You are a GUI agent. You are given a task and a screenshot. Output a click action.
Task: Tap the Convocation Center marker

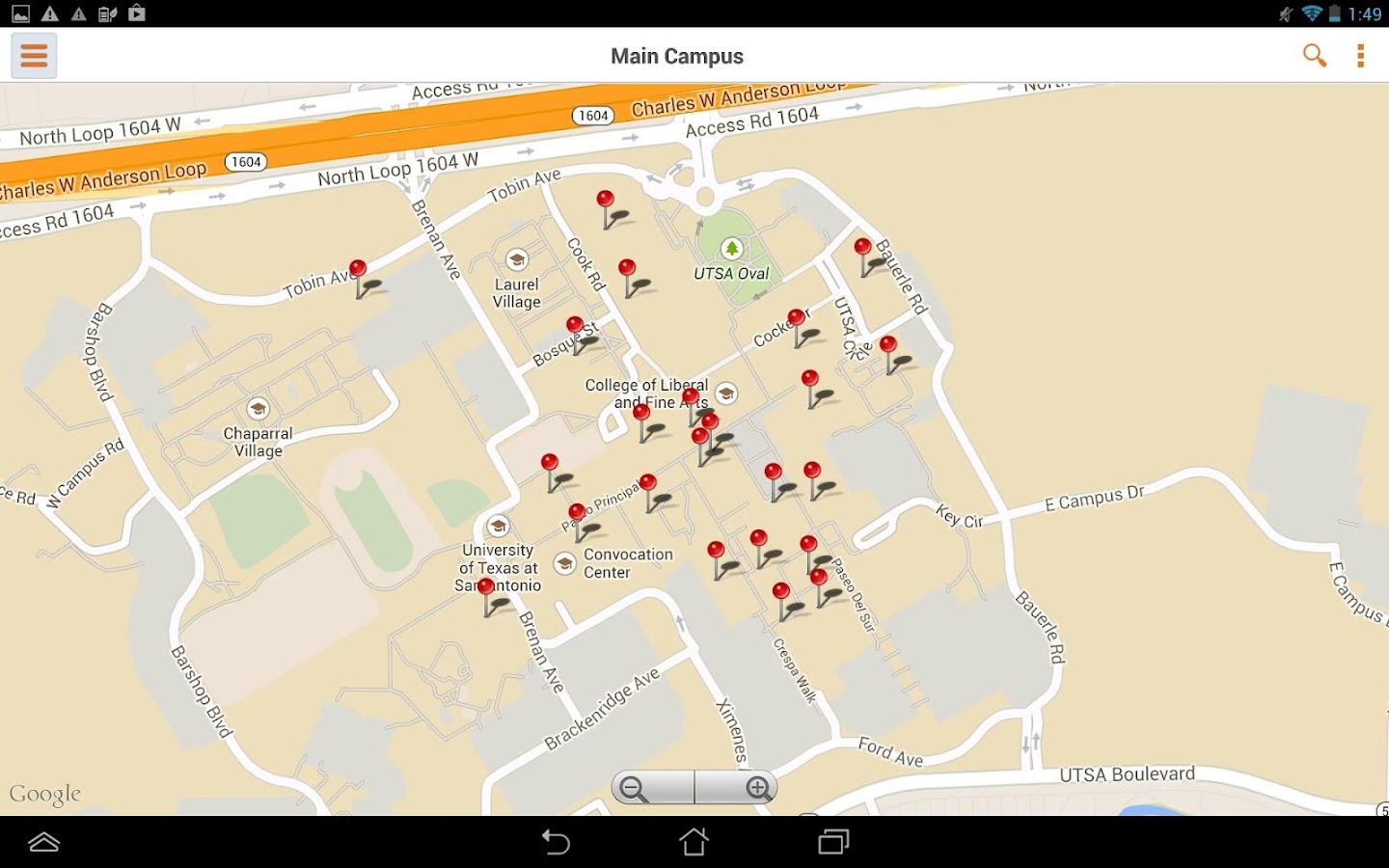pos(565,563)
